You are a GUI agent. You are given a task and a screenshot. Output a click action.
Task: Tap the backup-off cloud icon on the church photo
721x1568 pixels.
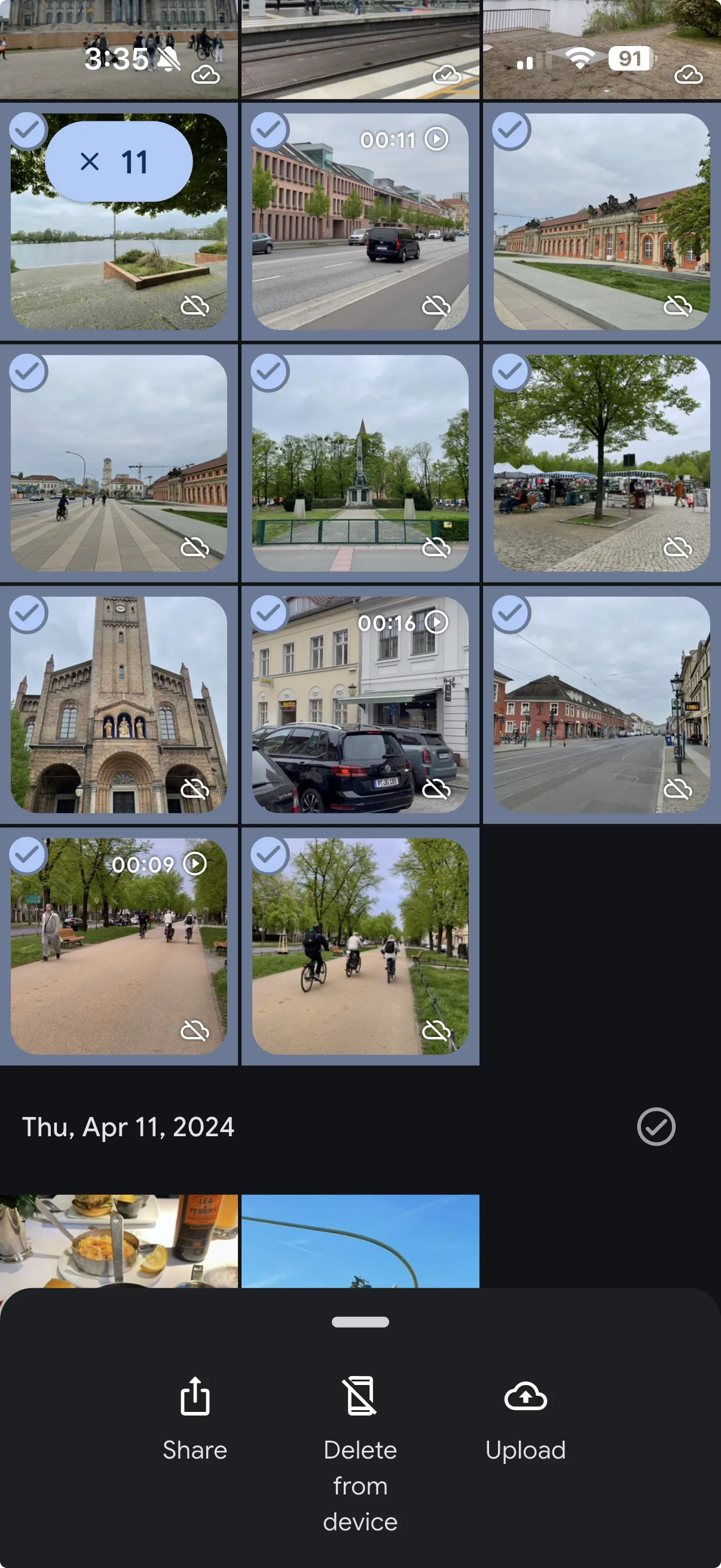[196, 790]
